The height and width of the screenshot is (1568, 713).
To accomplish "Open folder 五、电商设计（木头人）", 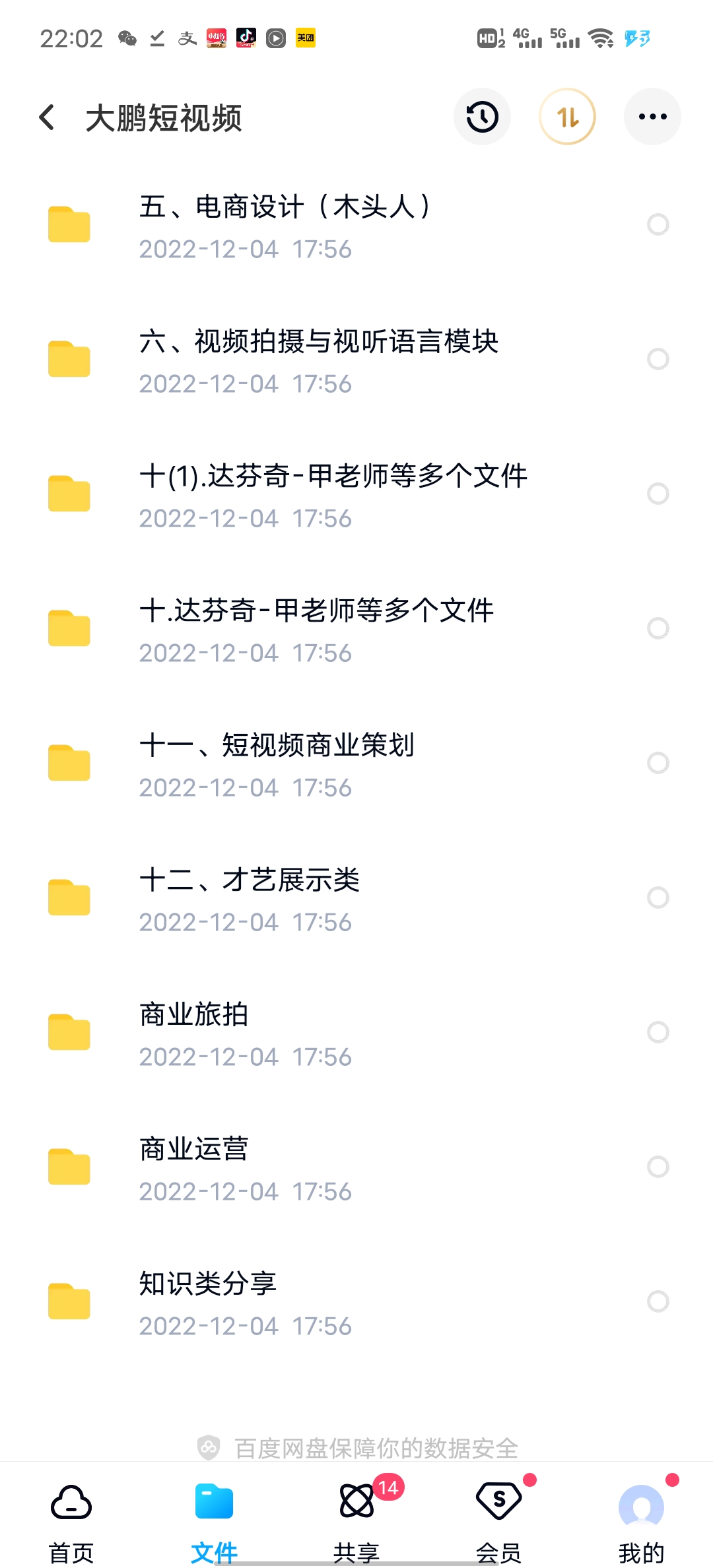I will coord(284,225).
